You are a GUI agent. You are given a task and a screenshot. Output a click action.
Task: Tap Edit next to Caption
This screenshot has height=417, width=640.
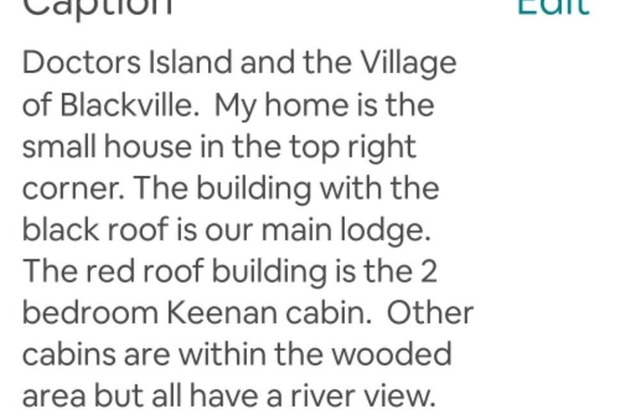click(x=552, y=6)
